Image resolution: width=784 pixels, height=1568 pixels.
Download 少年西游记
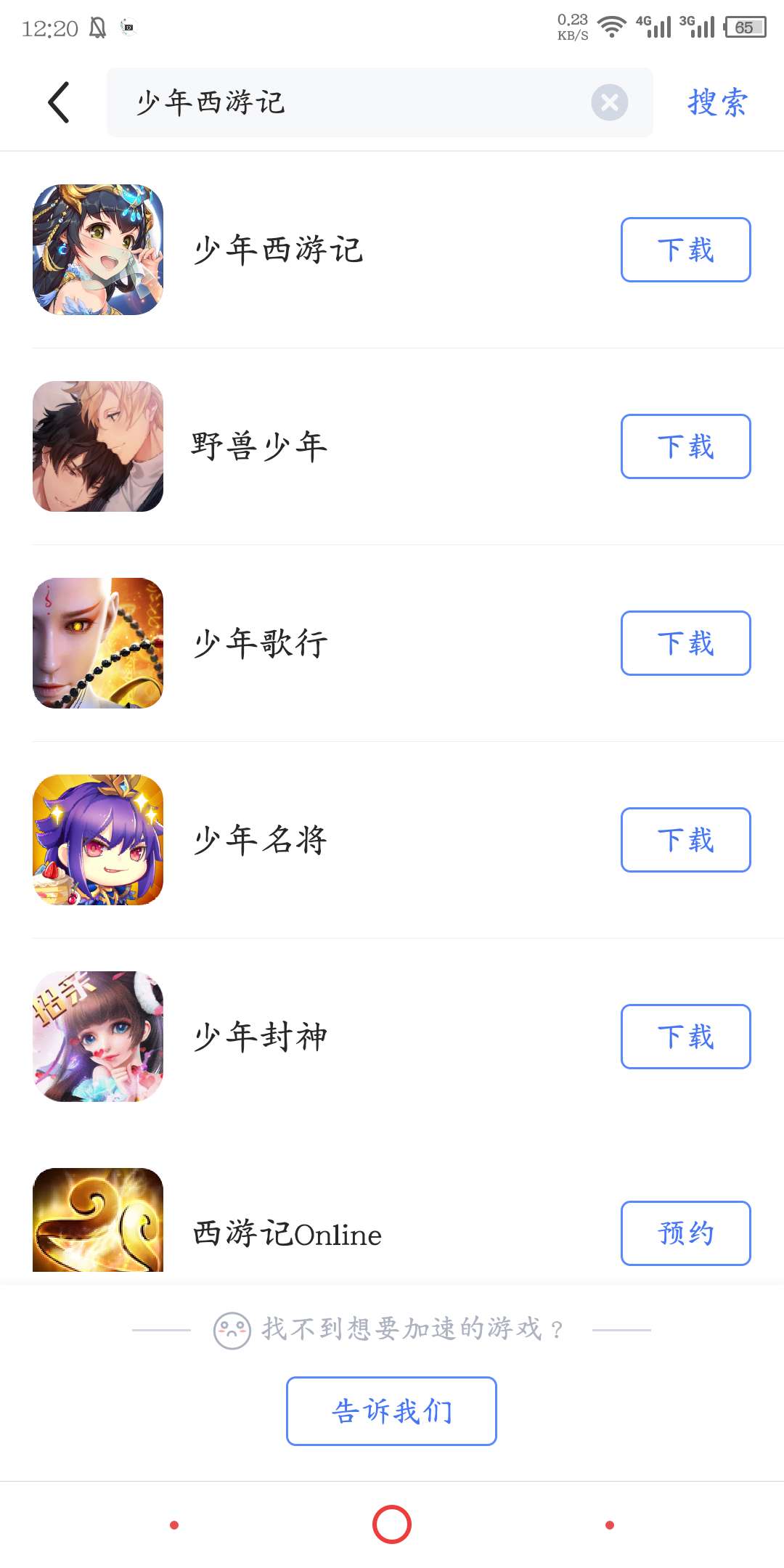click(685, 250)
